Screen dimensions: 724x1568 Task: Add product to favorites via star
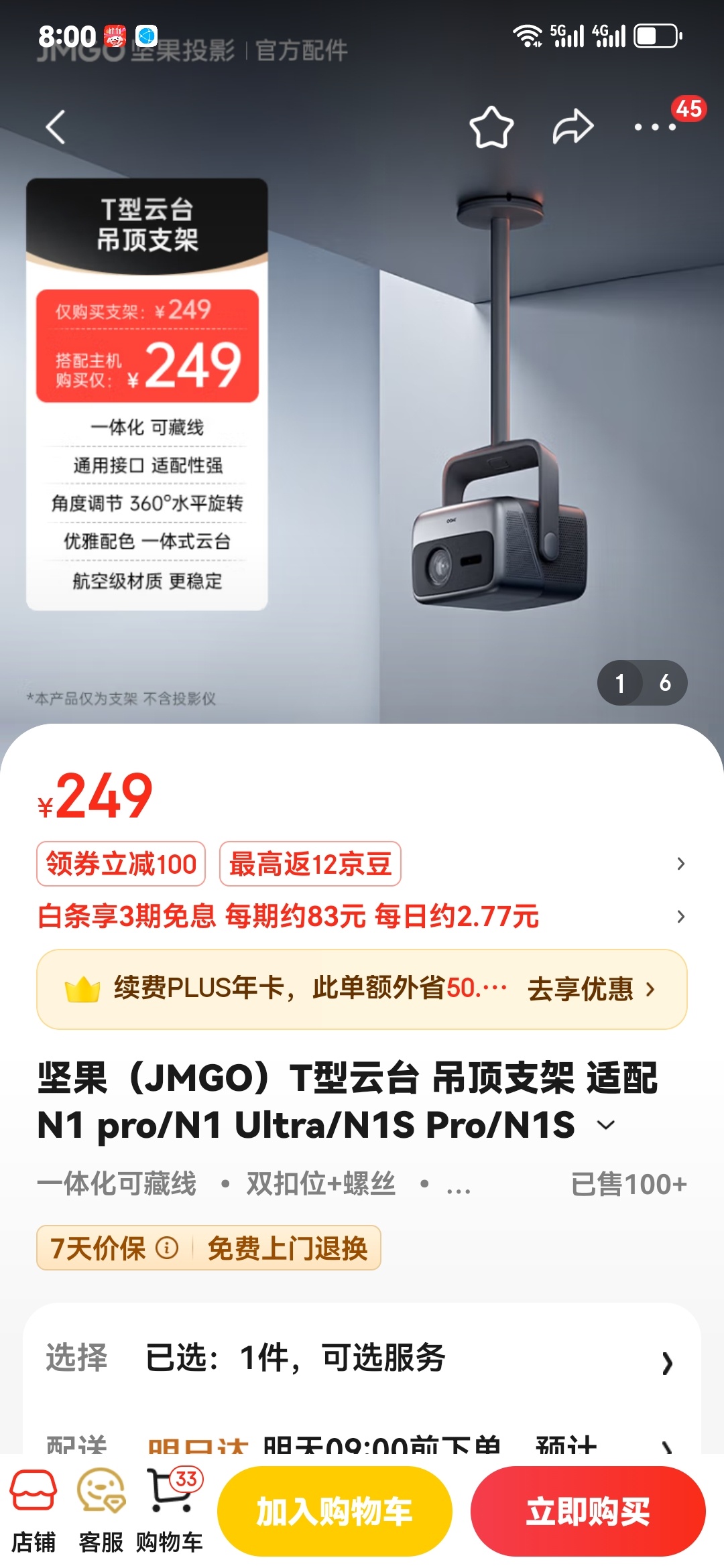point(491,127)
